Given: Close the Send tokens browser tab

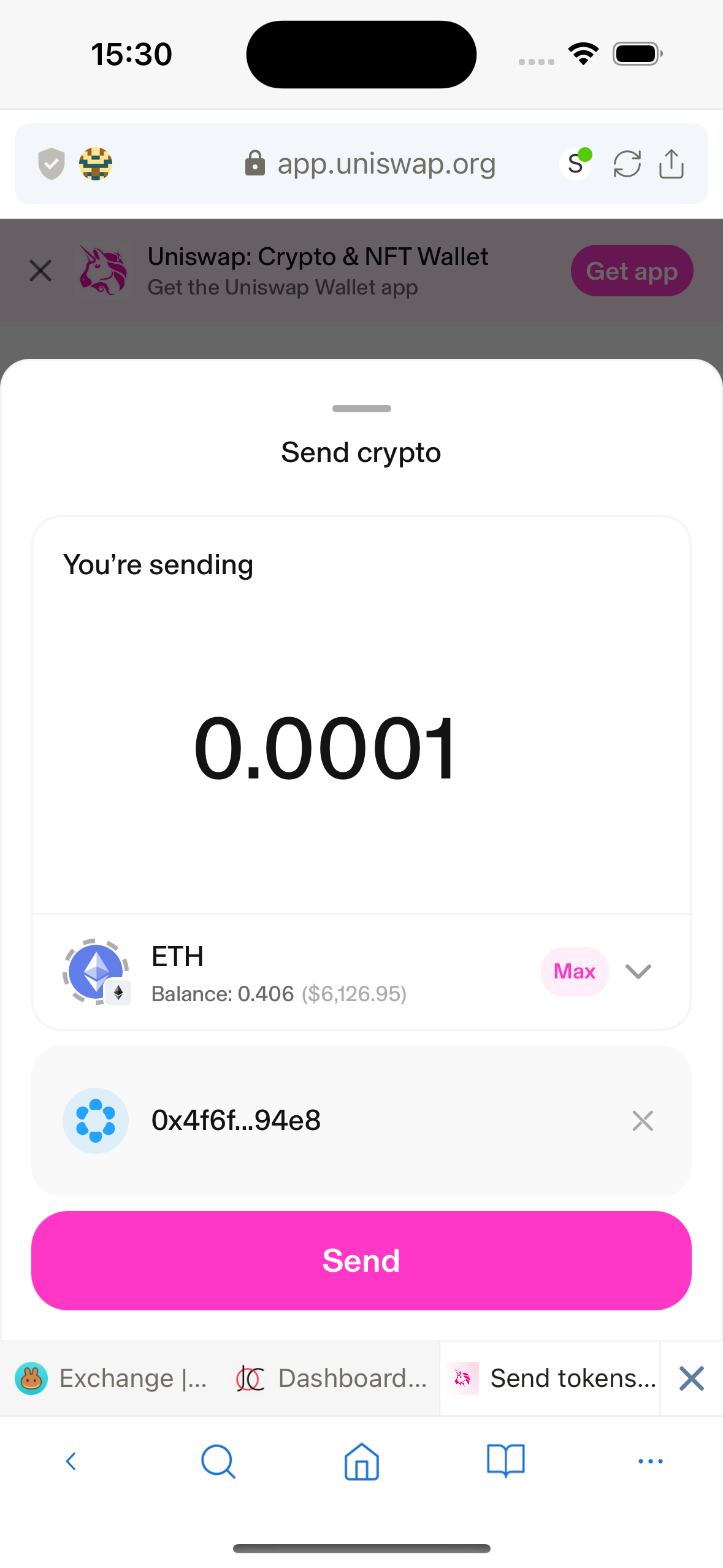Looking at the screenshot, I should point(691,1378).
